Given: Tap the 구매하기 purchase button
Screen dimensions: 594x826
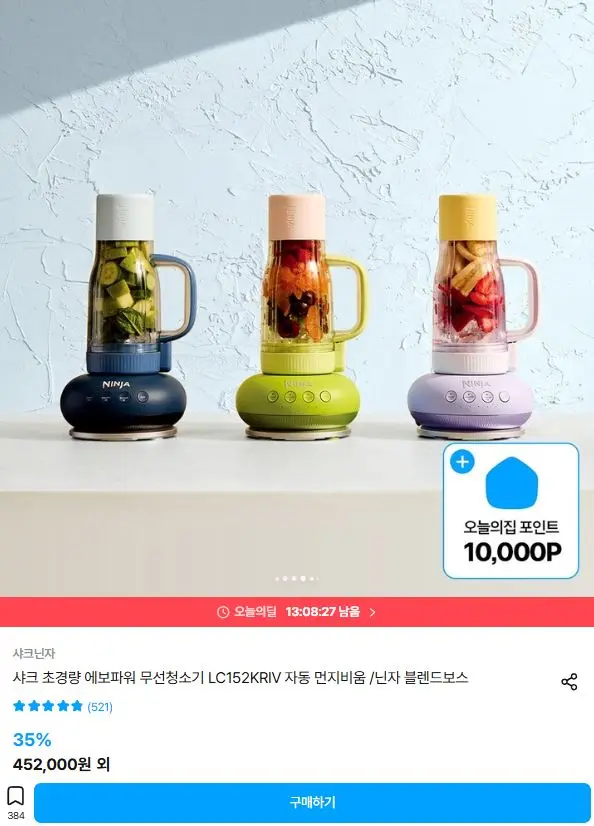Looking at the screenshot, I should (x=312, y=802).
